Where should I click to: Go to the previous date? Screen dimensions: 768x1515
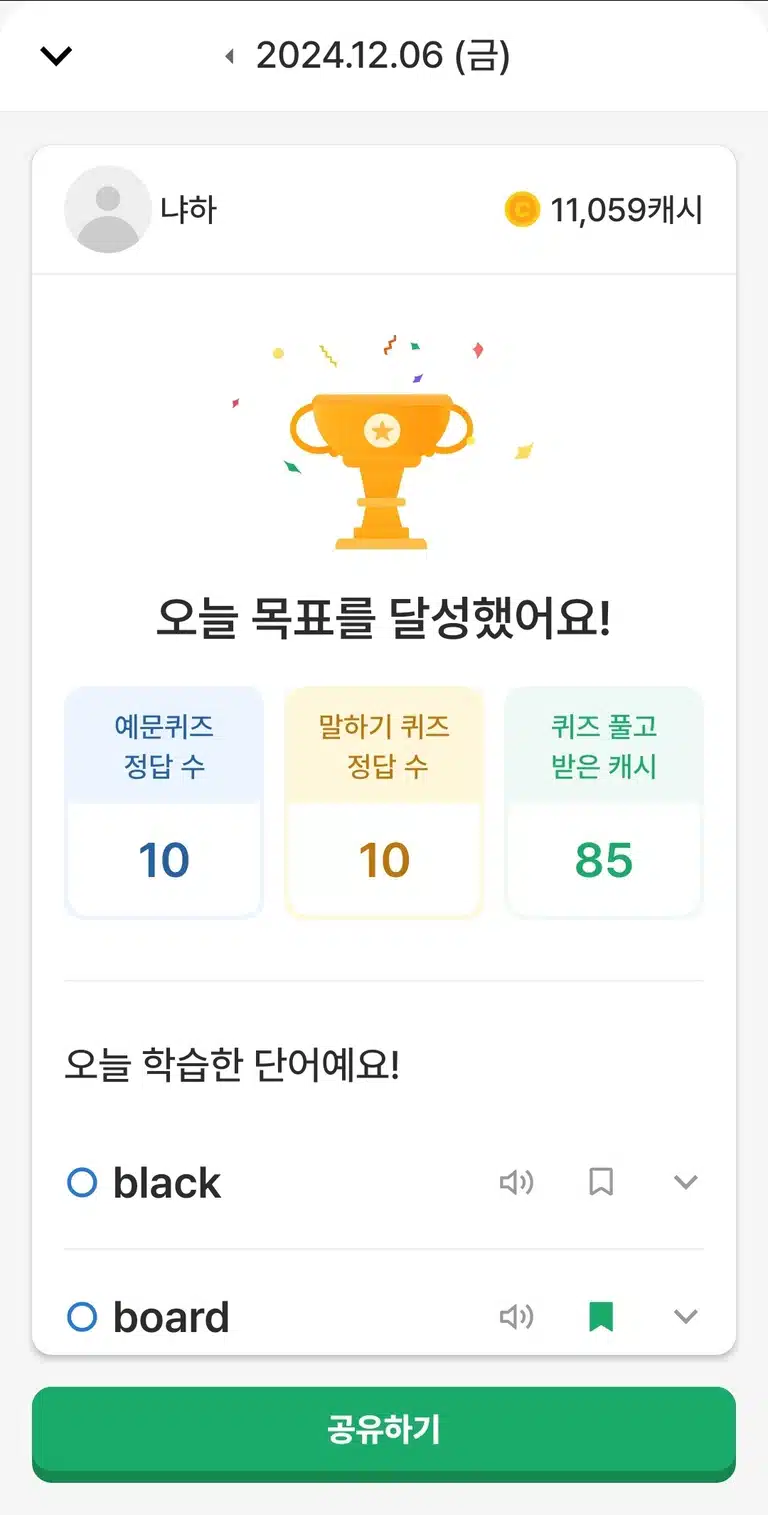(229, 57)
